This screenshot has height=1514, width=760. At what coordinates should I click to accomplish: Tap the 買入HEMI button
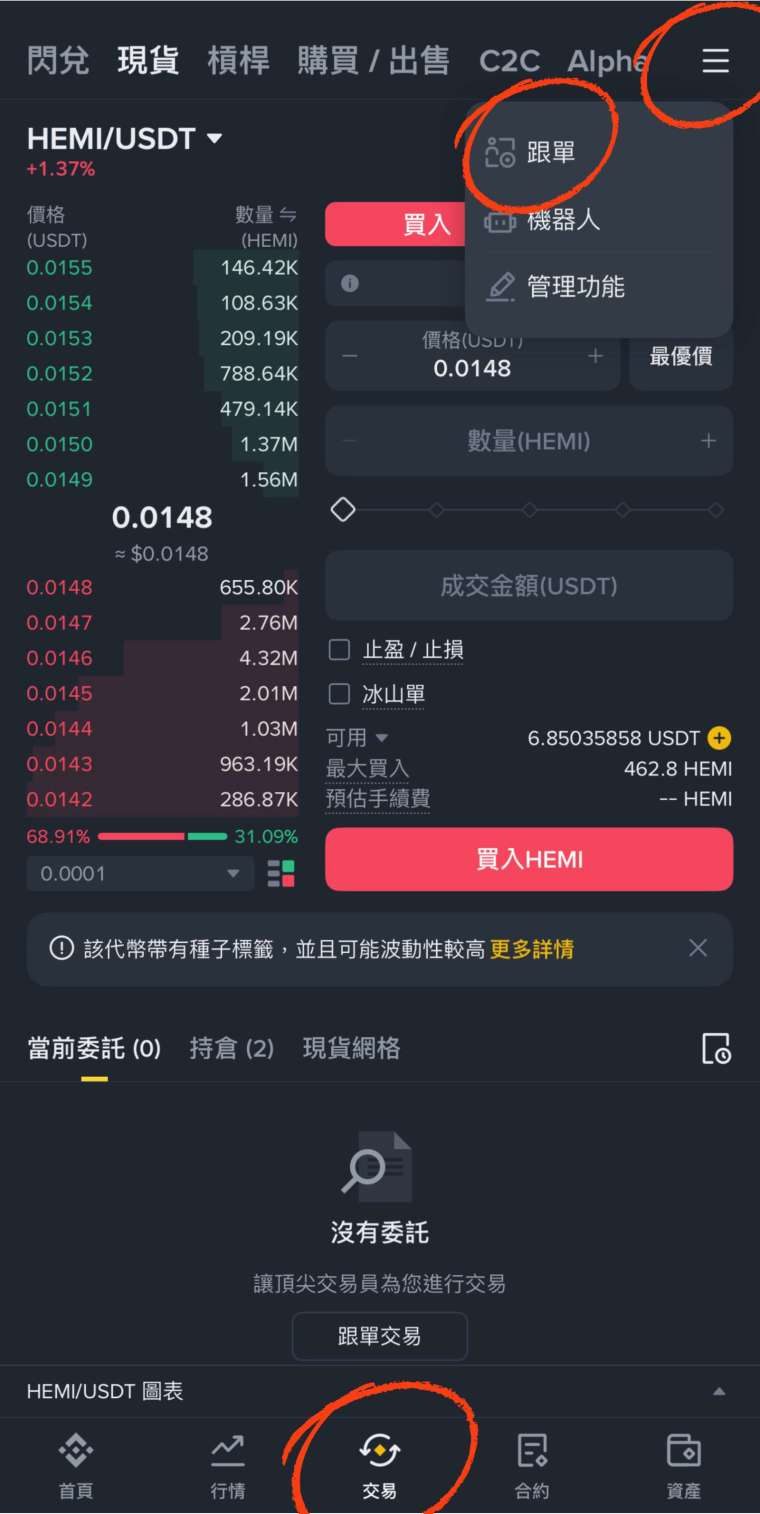click(x=529, y=859)
